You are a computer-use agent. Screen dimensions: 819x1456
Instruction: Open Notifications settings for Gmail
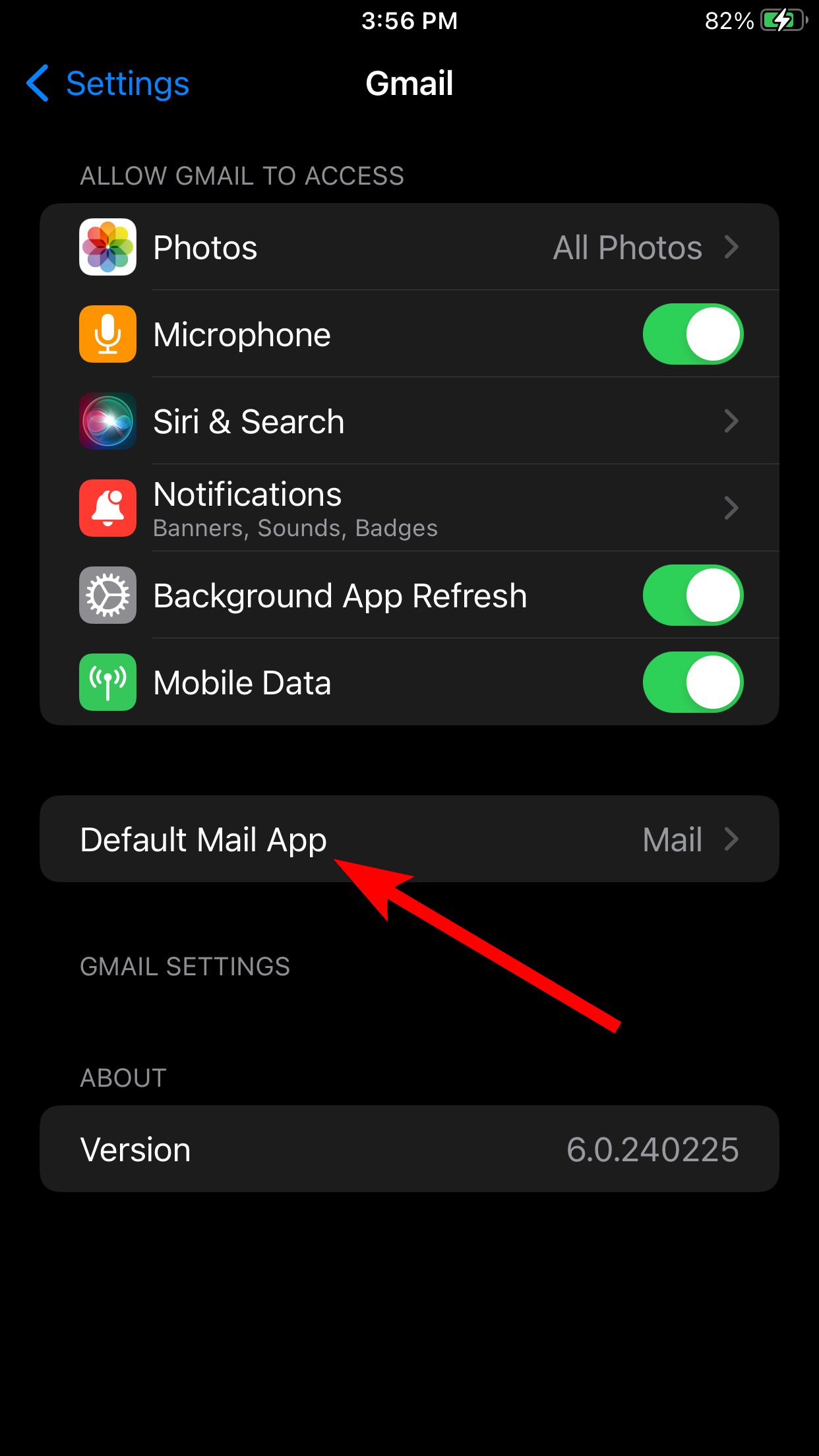pyautogui.click(x=409, y=508)
